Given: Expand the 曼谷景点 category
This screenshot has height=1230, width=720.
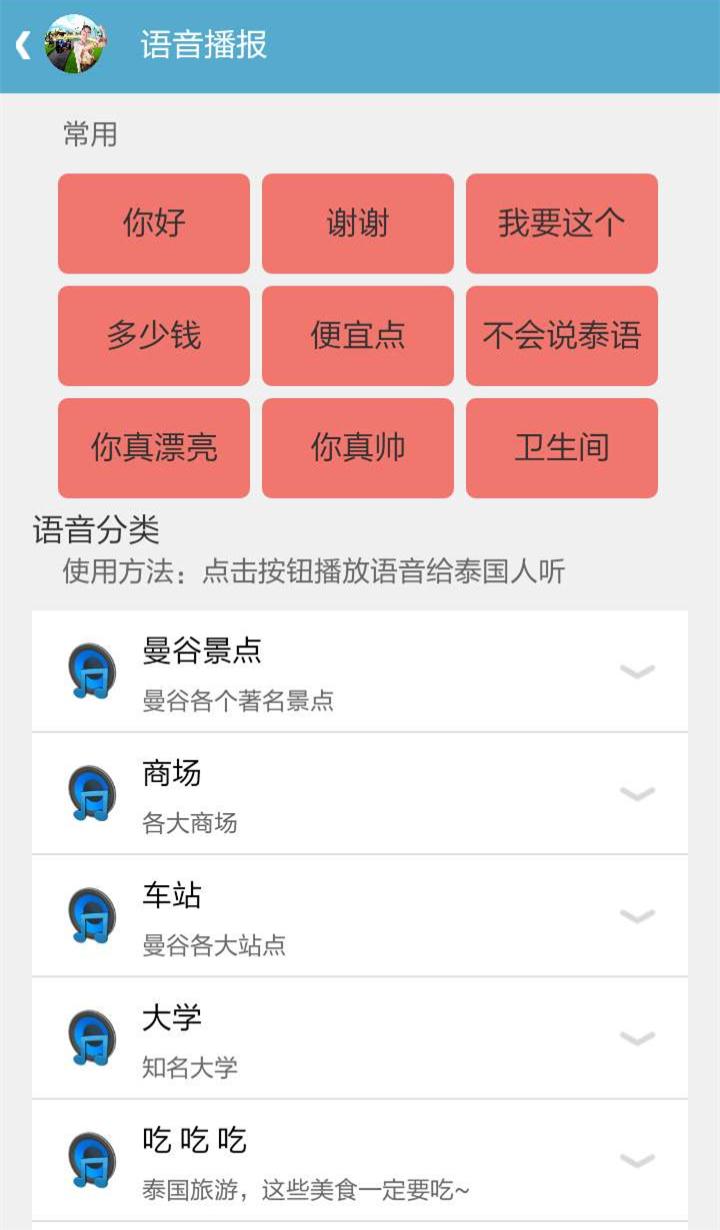Looking at the screenshot, I should (360, 671).
